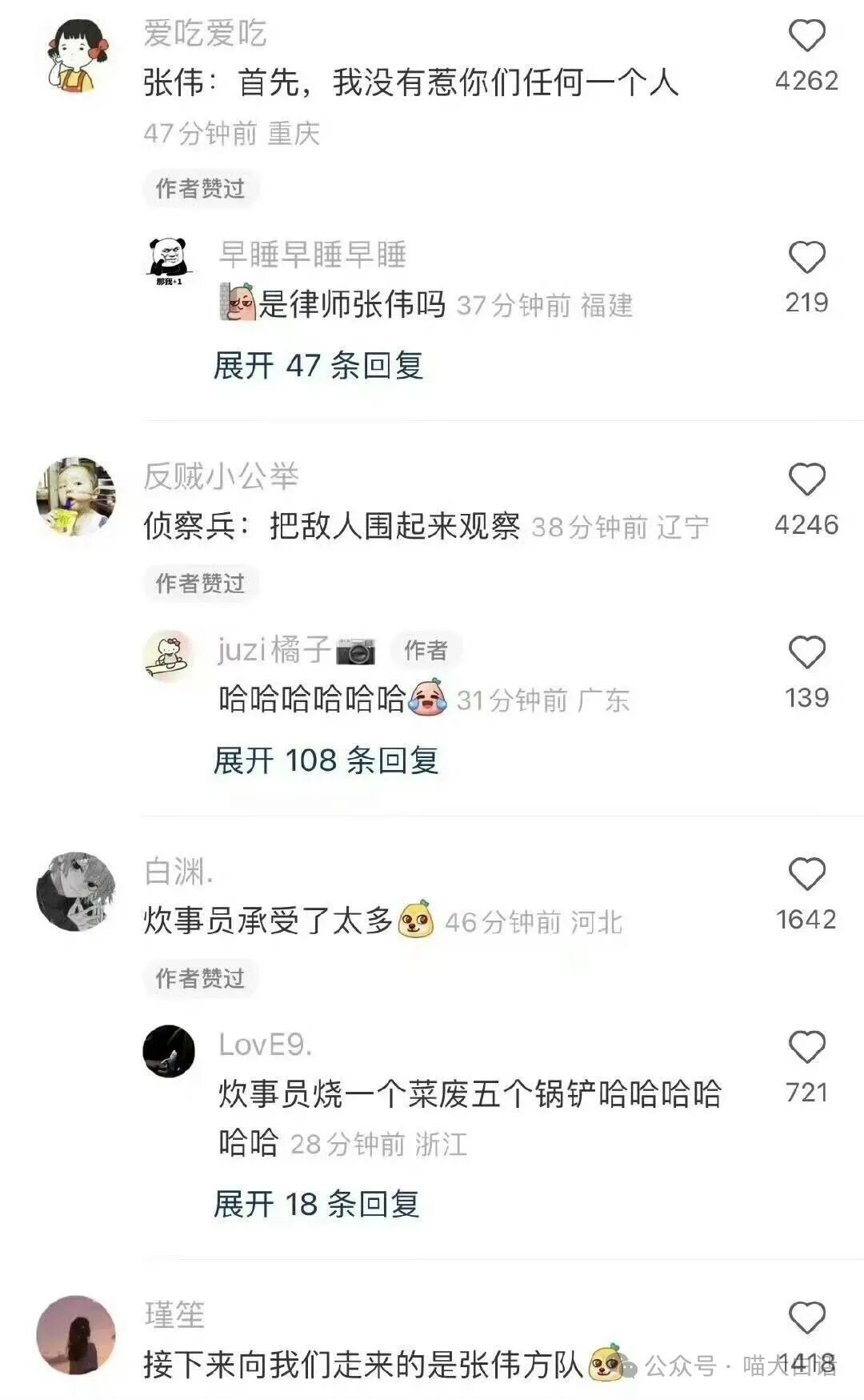The width and height of the screenshot is (864, 1400).
Task: Open 瑾笙's profile avatar
Action: (77, 1334)
